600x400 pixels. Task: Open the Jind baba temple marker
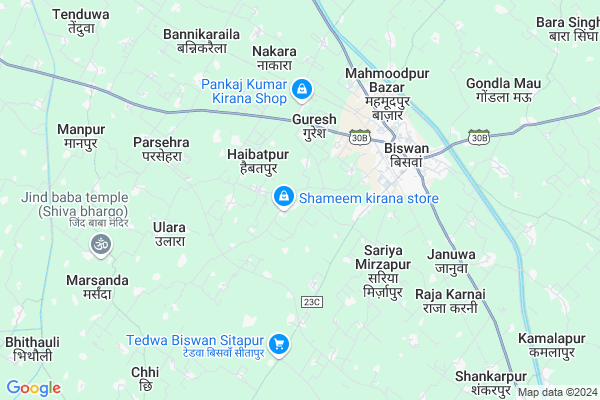pos(100,243)
